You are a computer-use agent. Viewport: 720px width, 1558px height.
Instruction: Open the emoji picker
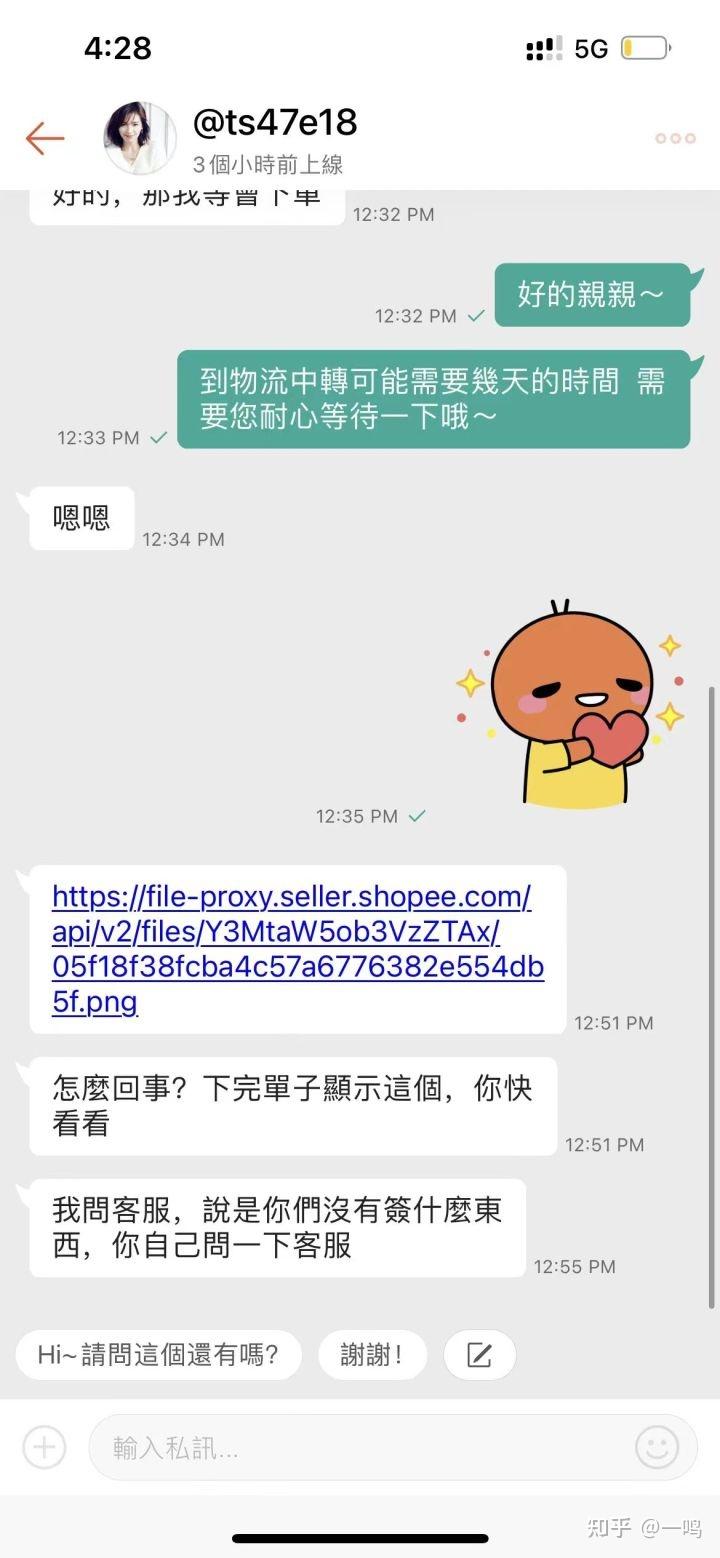[x=657, y=1447]
